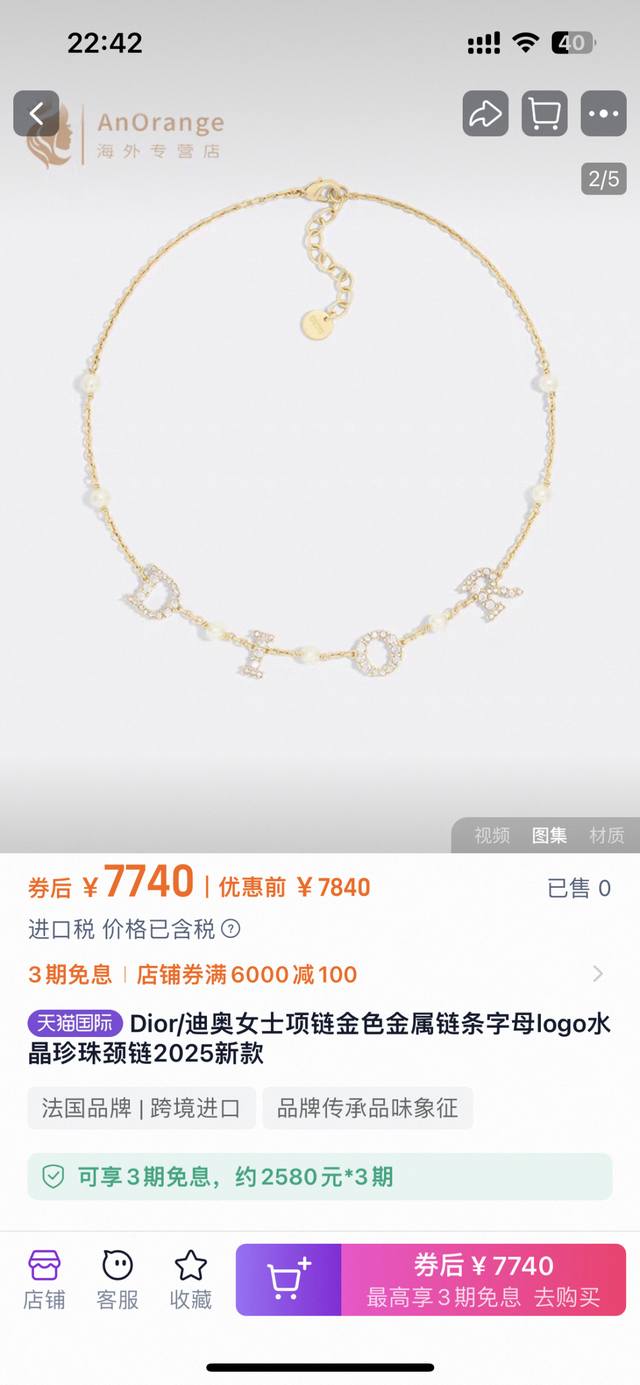Open the shopping cart icon at top

[x=544, y=114]
